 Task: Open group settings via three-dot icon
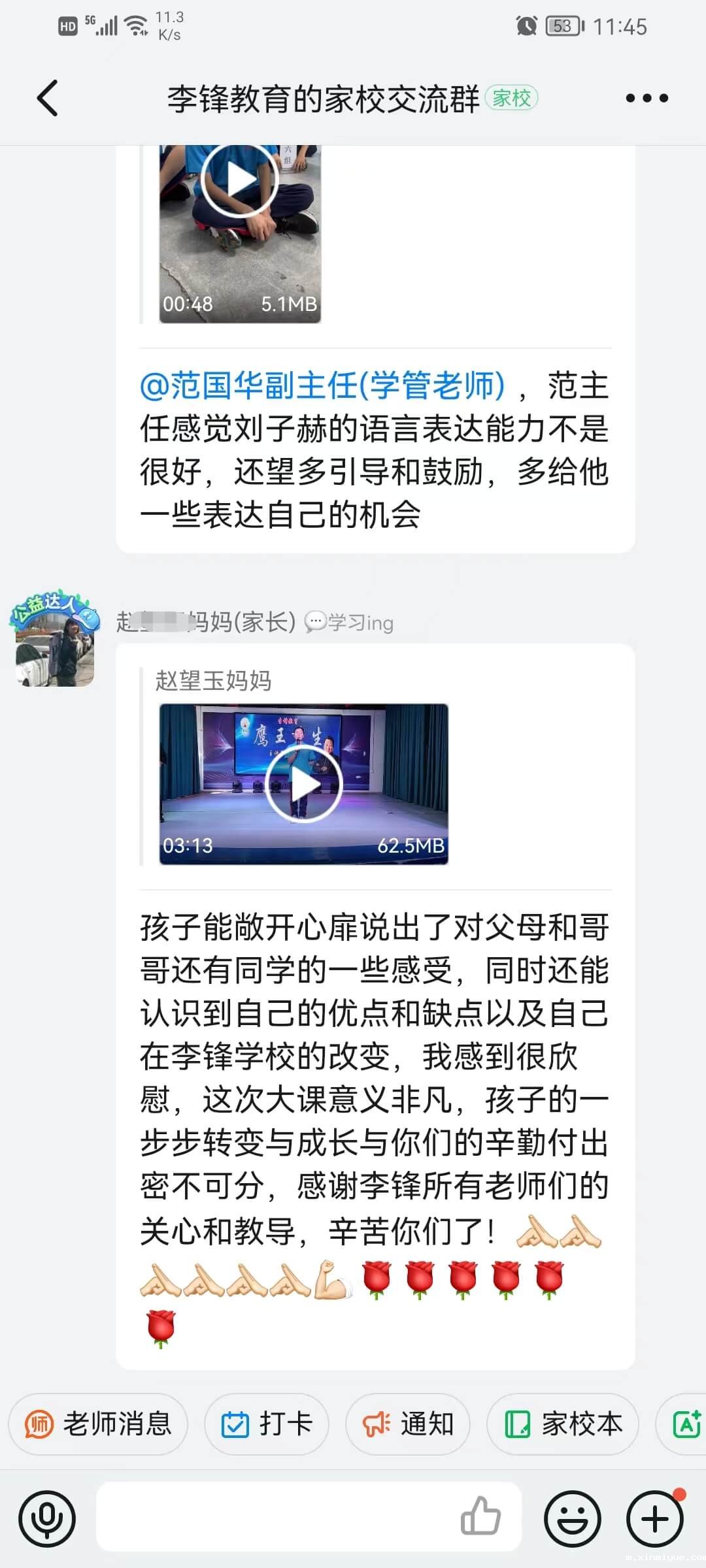tap(646, 98)
